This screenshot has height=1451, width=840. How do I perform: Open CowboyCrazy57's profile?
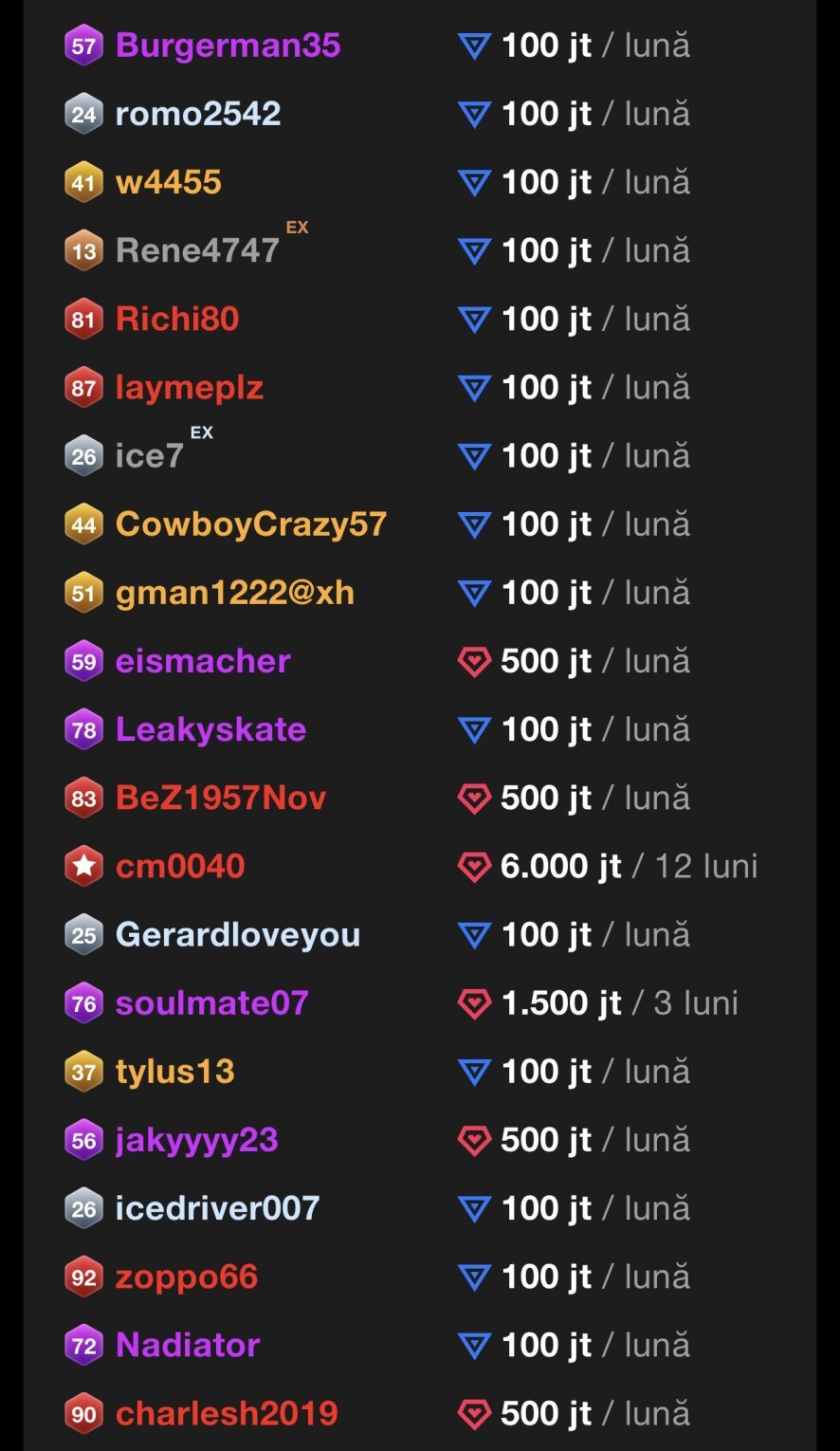coord(251,523)
